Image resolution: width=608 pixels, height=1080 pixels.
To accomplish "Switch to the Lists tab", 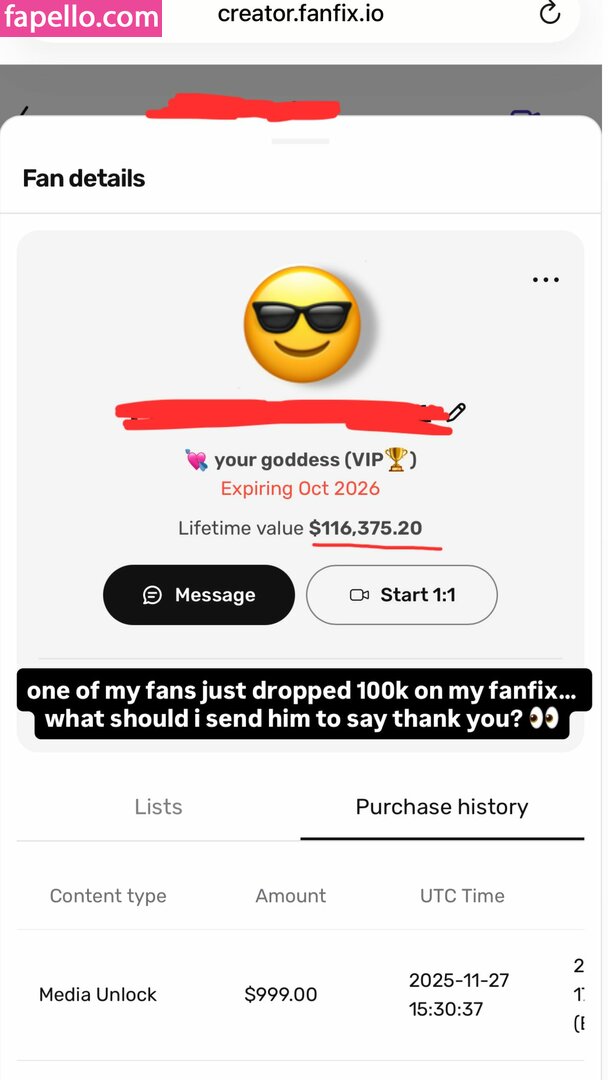I will pos(158,807).
